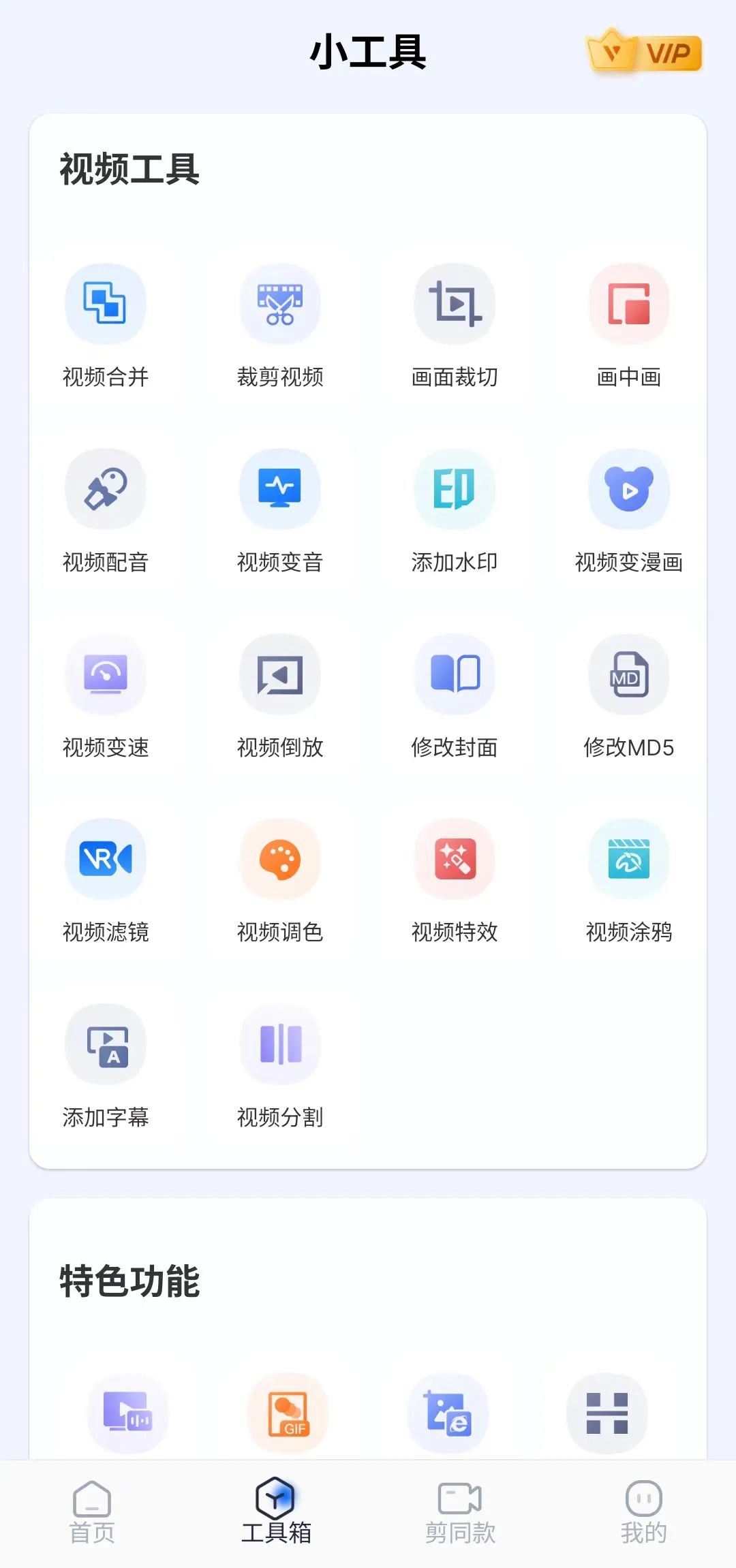Select the 视频调色 color palette tool

click(280, 859)
